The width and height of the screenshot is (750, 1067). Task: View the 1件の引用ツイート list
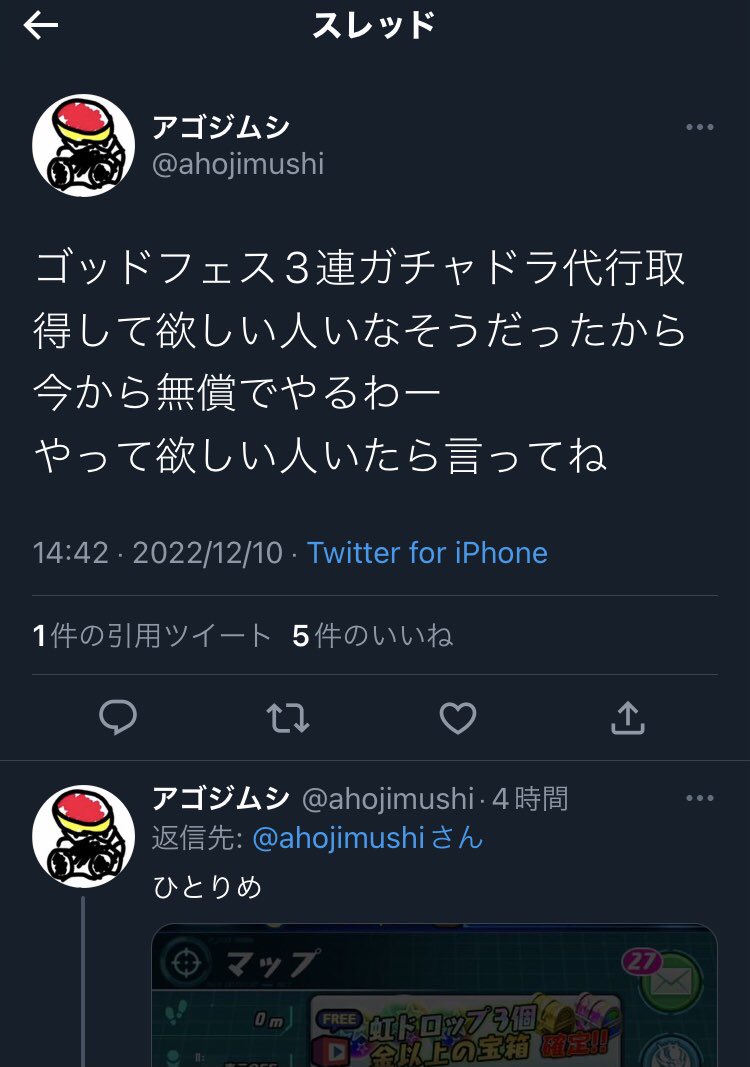click(x=151, y=636)
